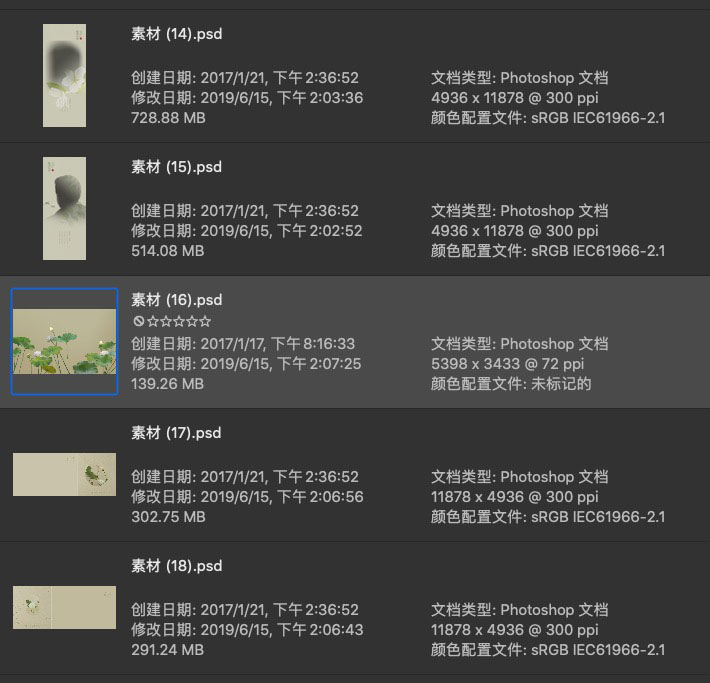This screenshot has height=683, width=710.
Task: Rate 素材 (16).psd five stars
Action: coord(205,321)
